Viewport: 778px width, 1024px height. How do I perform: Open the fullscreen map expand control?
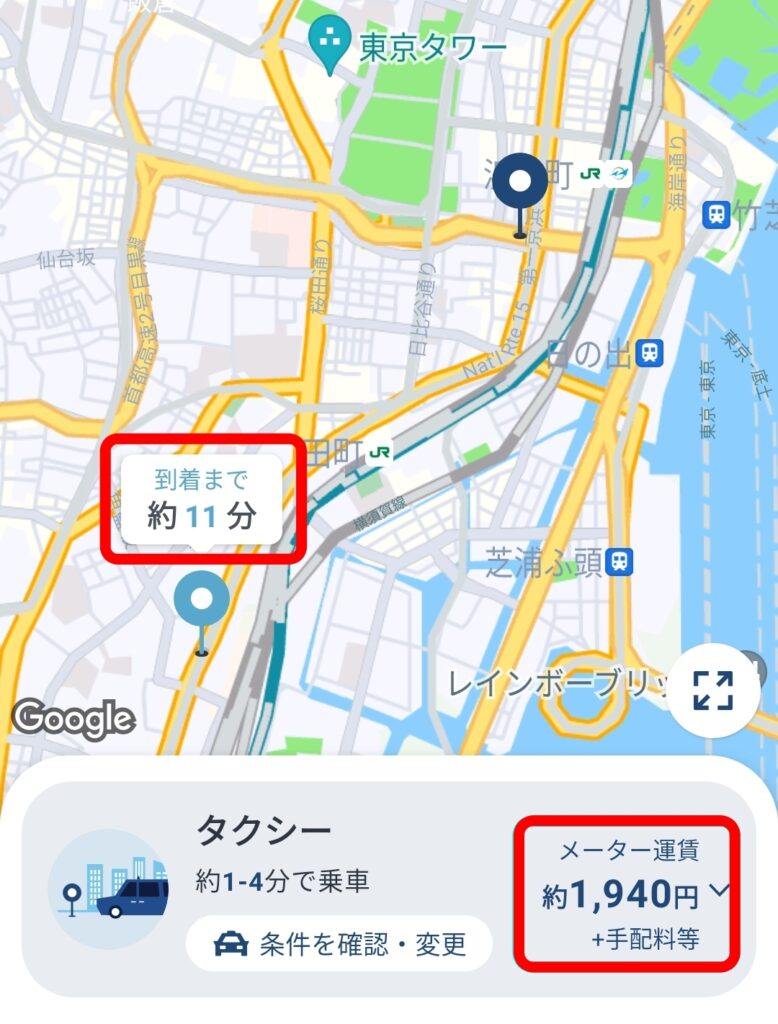[x=712, y=688]
